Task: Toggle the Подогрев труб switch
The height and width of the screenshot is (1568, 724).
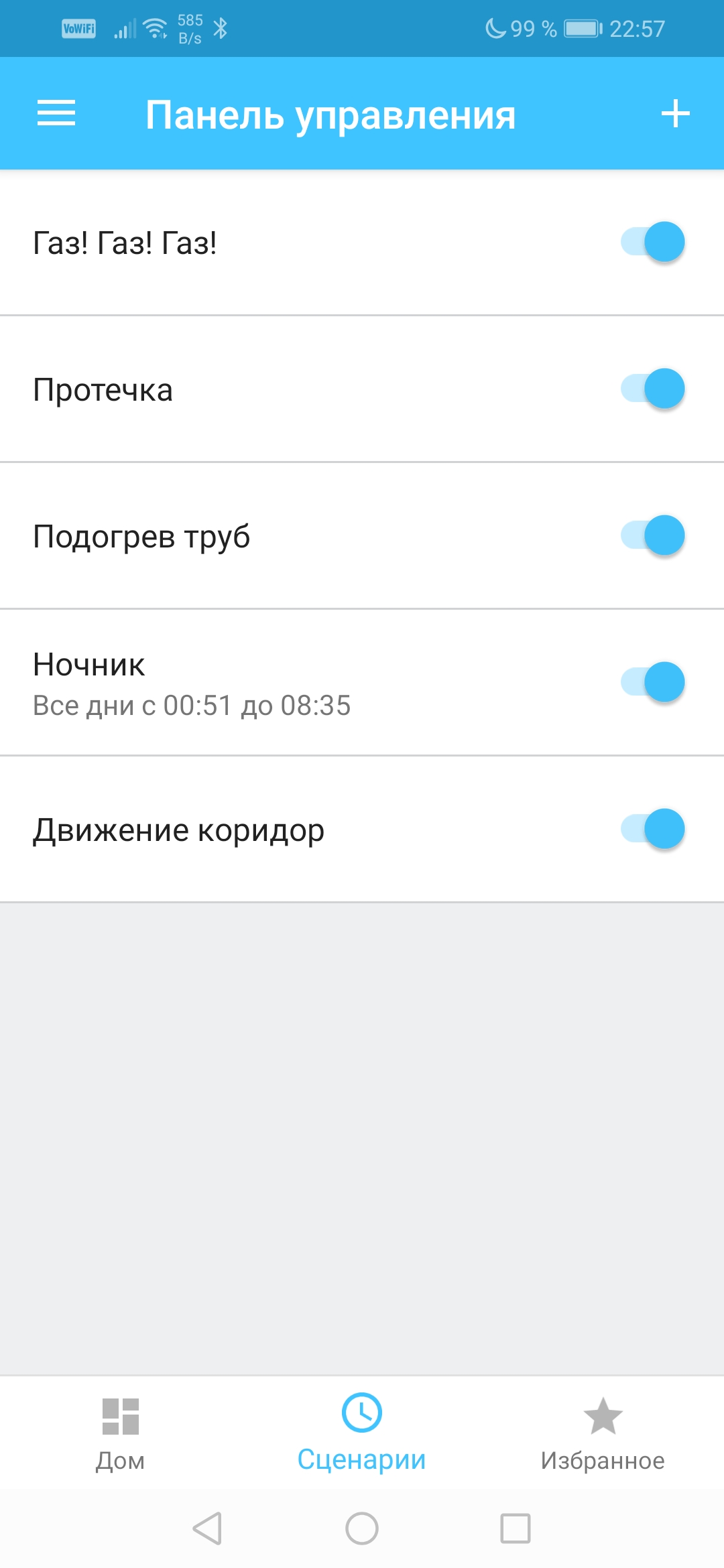Action: (652, 535)
